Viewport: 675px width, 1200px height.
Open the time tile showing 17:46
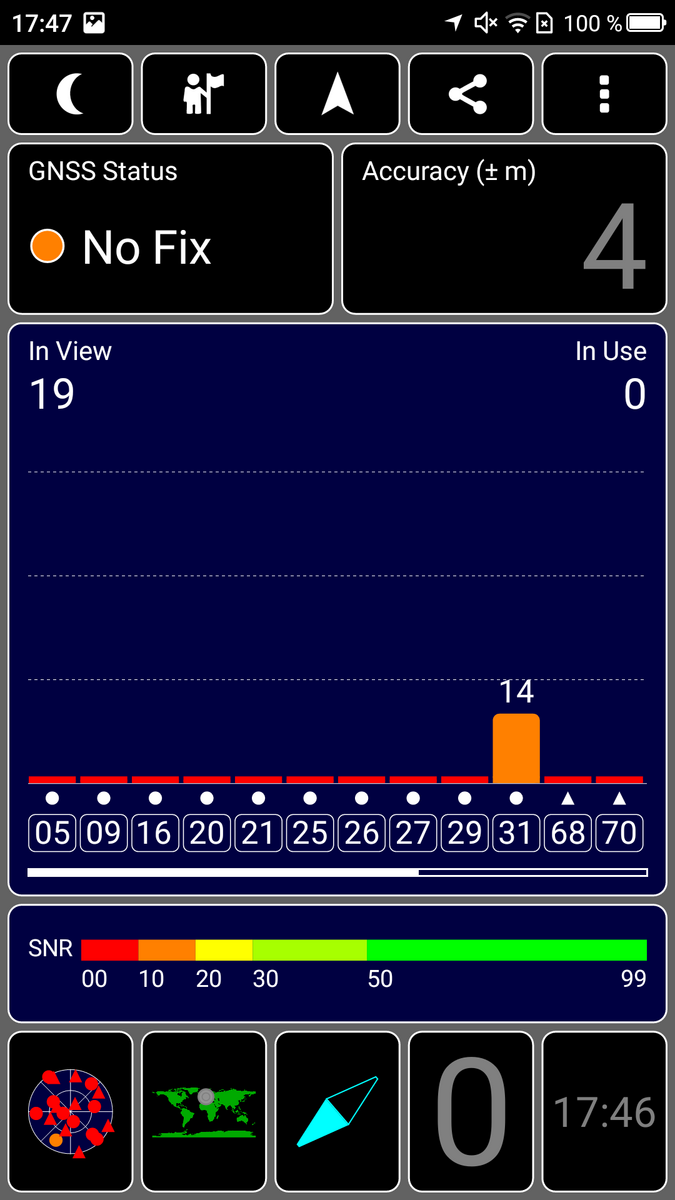point(604,1112)
